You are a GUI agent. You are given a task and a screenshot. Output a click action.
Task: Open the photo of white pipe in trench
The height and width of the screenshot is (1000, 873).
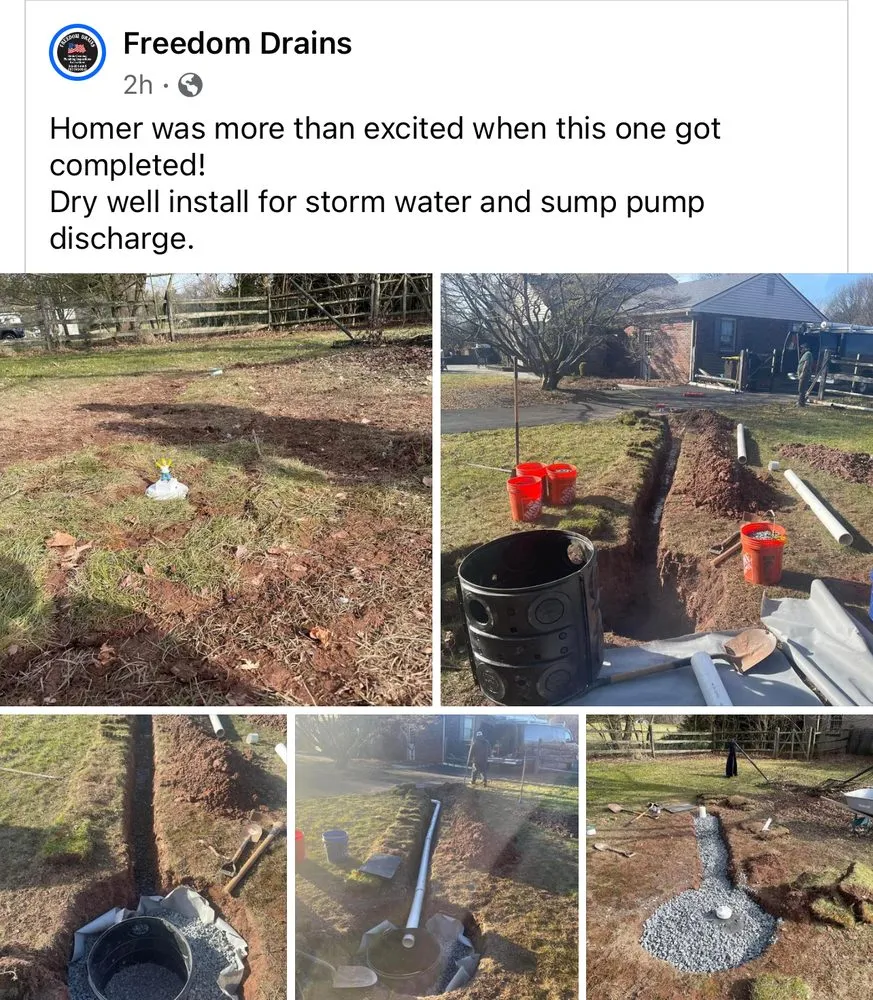(436, 856)
